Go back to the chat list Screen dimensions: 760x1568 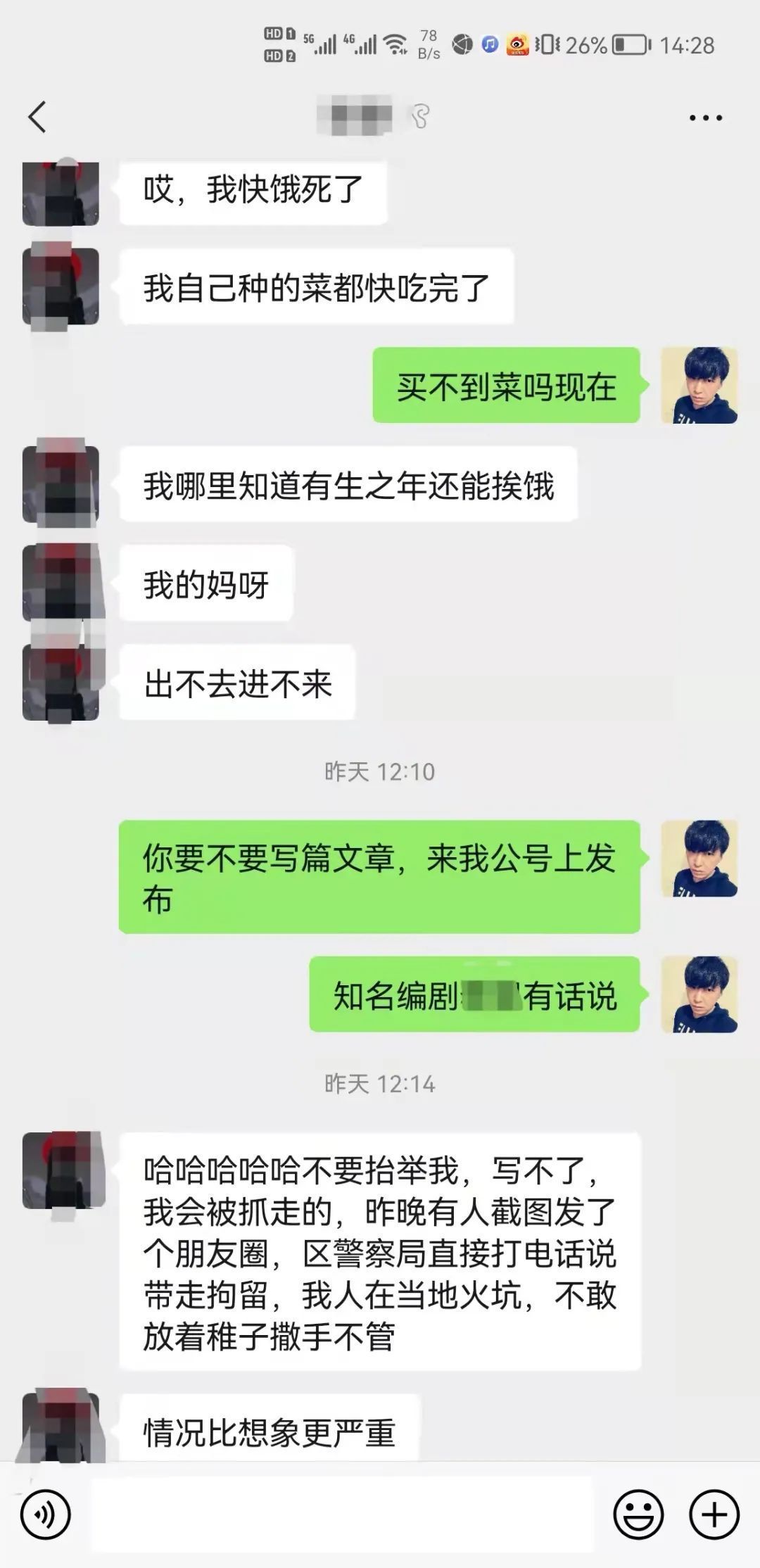click(37, 117)
